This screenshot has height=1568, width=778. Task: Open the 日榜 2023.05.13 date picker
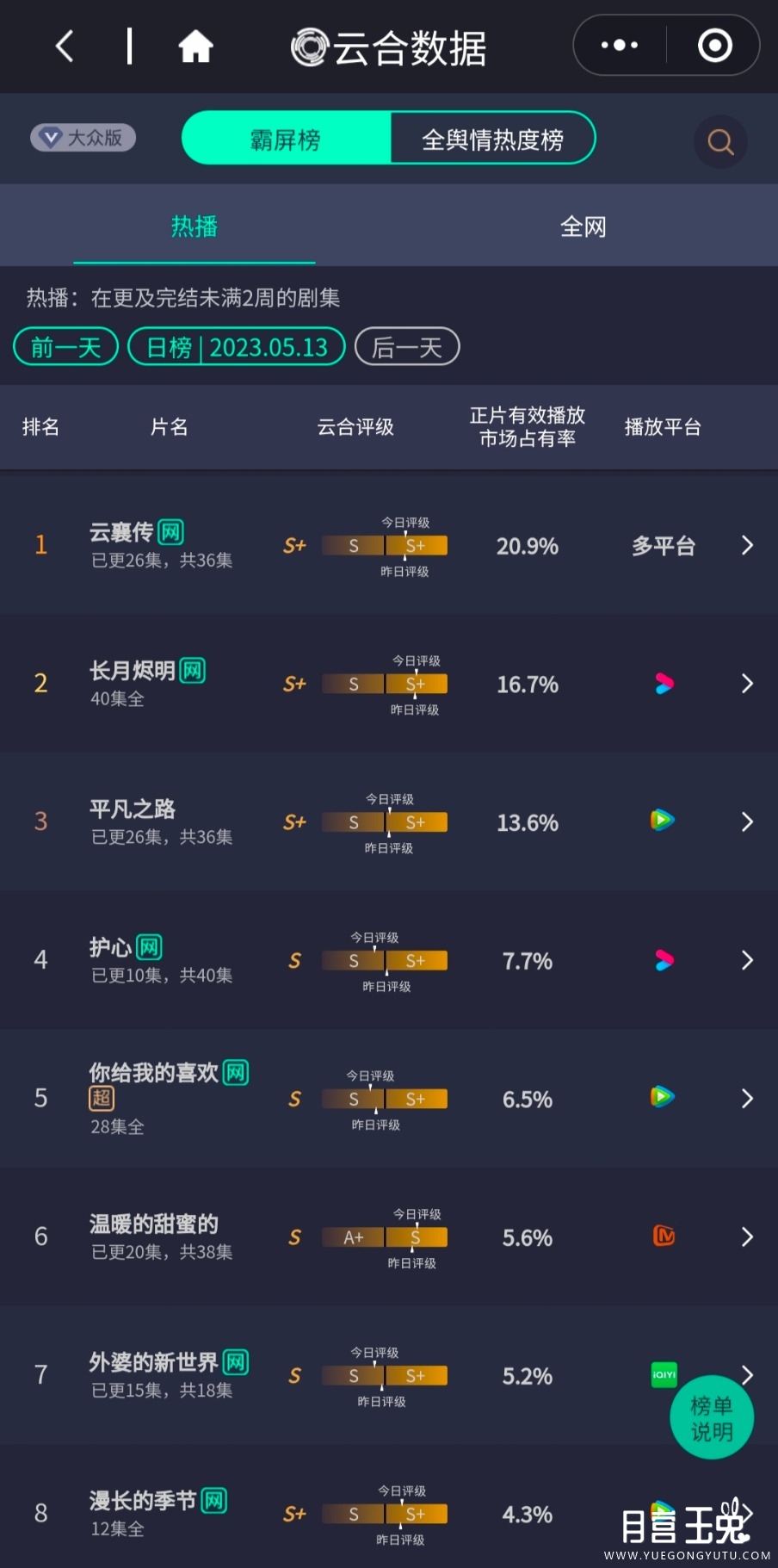click(237, 347)
